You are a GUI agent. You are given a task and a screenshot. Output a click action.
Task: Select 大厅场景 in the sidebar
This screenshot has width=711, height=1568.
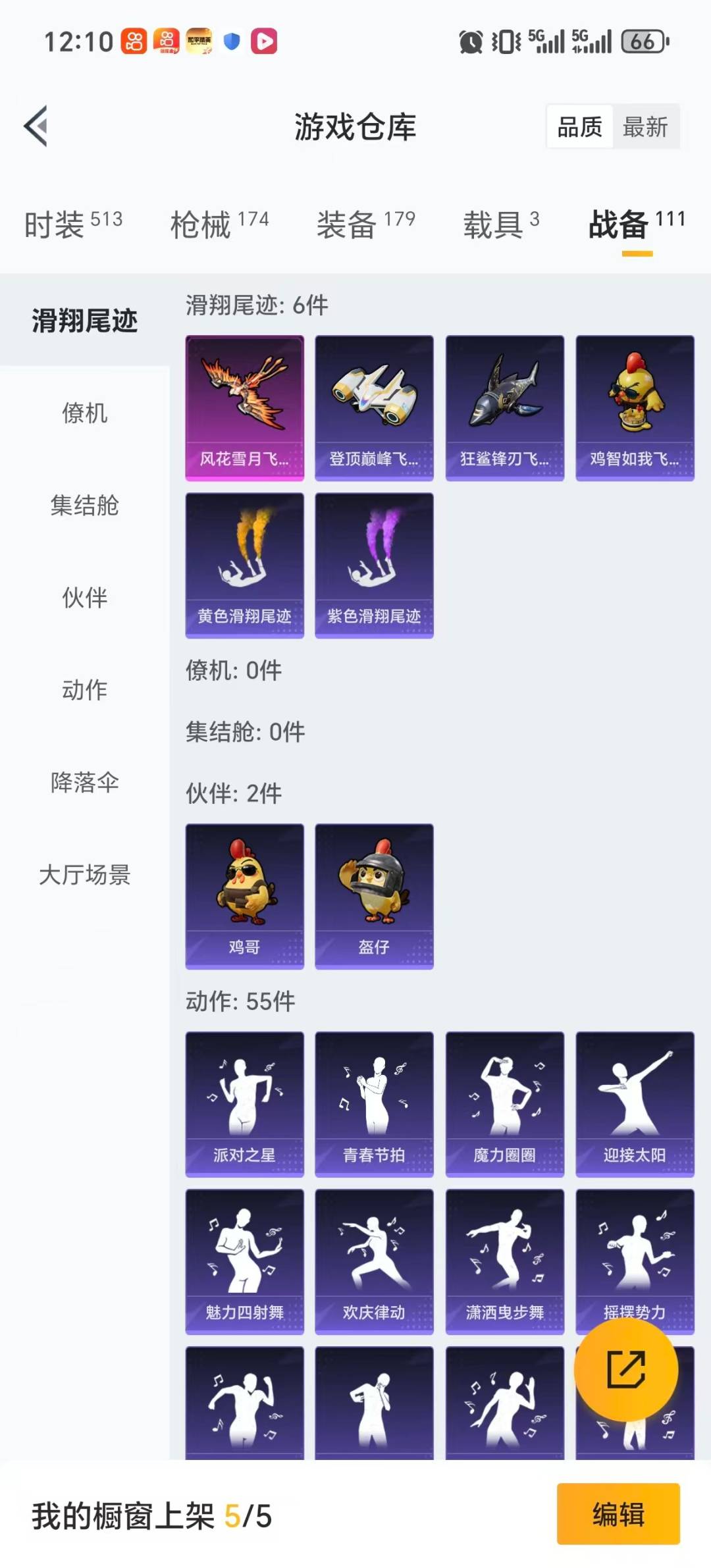tap(84, 875)
